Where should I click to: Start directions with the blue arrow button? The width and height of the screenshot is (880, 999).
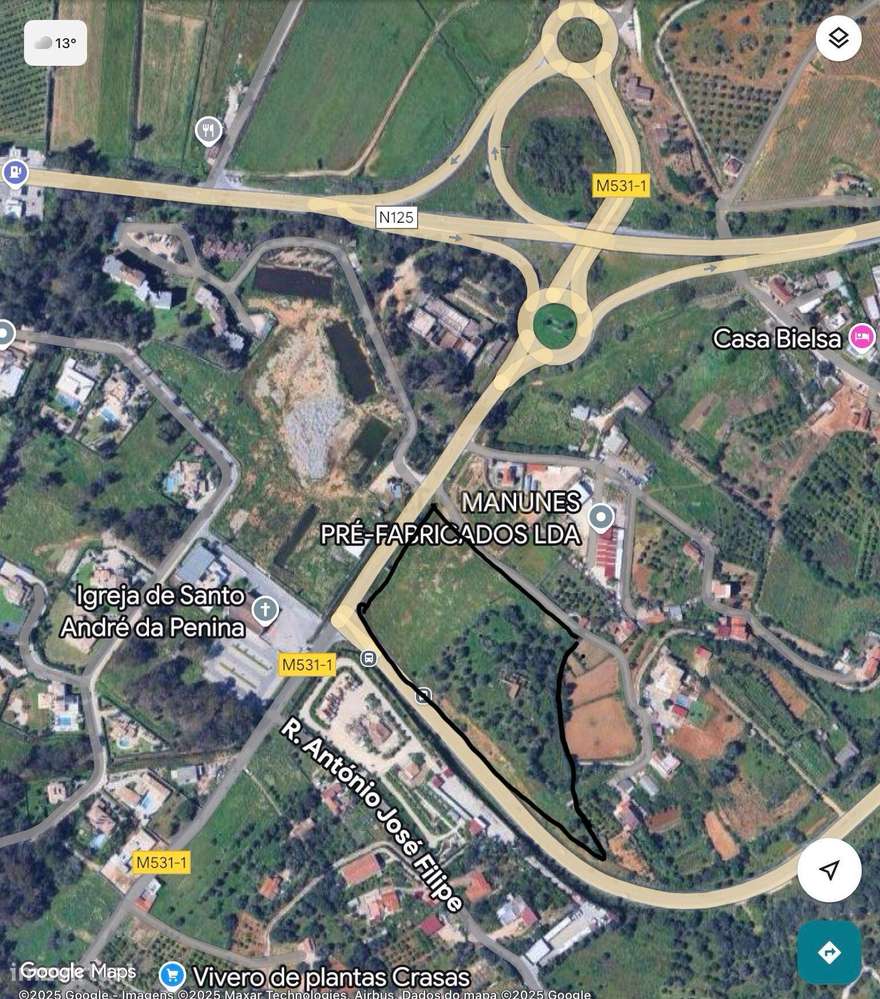pos(829,953)
